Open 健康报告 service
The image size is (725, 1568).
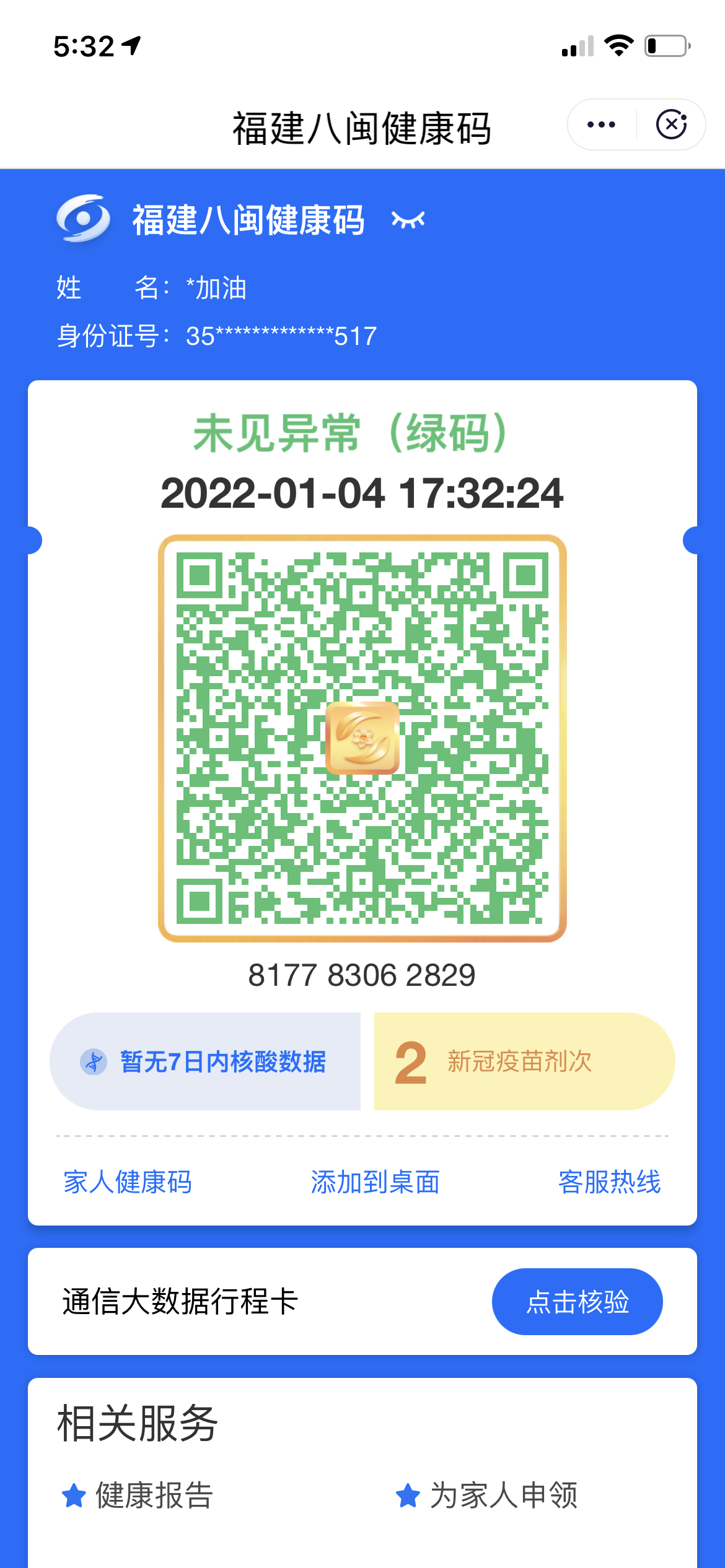[139, 1495]
